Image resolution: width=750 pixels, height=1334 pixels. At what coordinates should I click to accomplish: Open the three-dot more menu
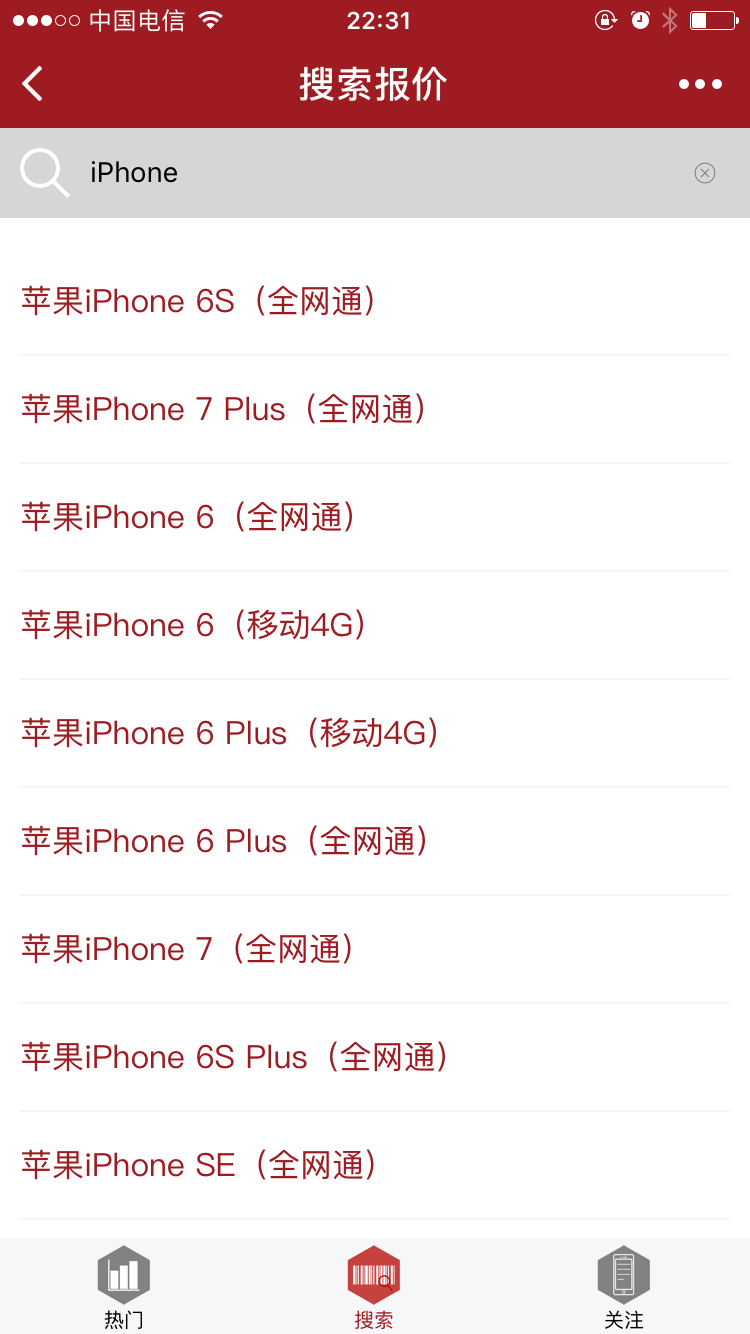pyautogui.click(x=700, y=84)
